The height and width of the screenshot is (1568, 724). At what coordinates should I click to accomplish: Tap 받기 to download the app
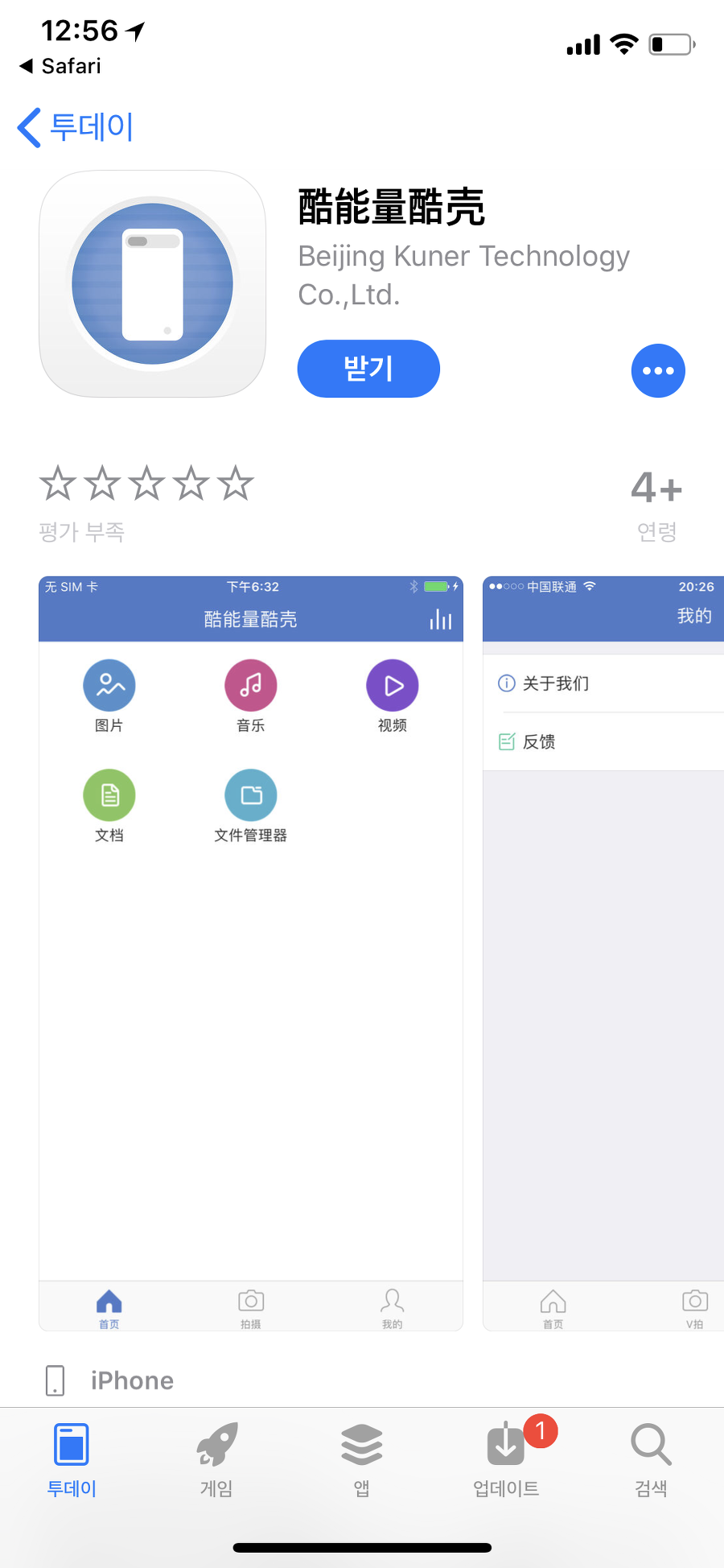tap(368, 369)
